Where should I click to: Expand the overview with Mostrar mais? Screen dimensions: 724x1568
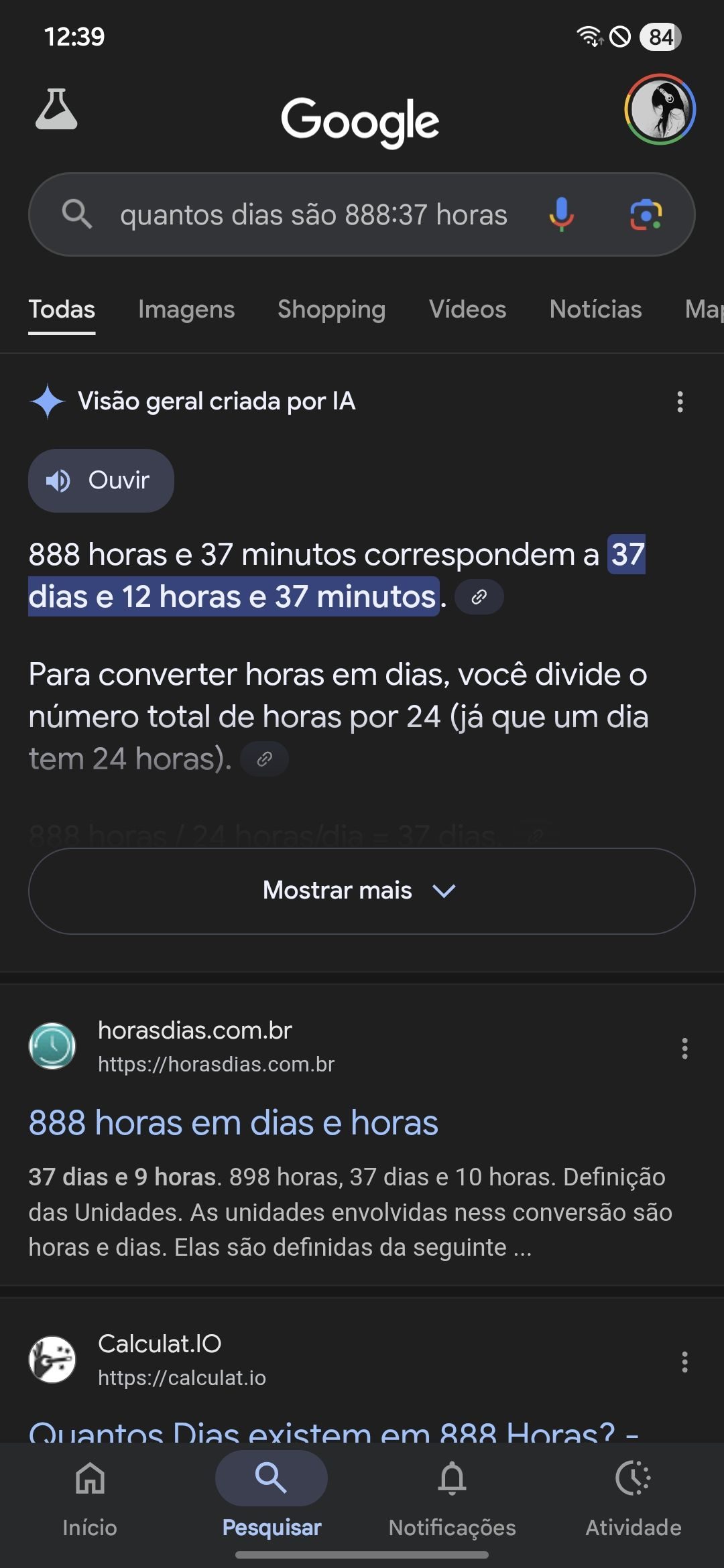coord(362,891)
